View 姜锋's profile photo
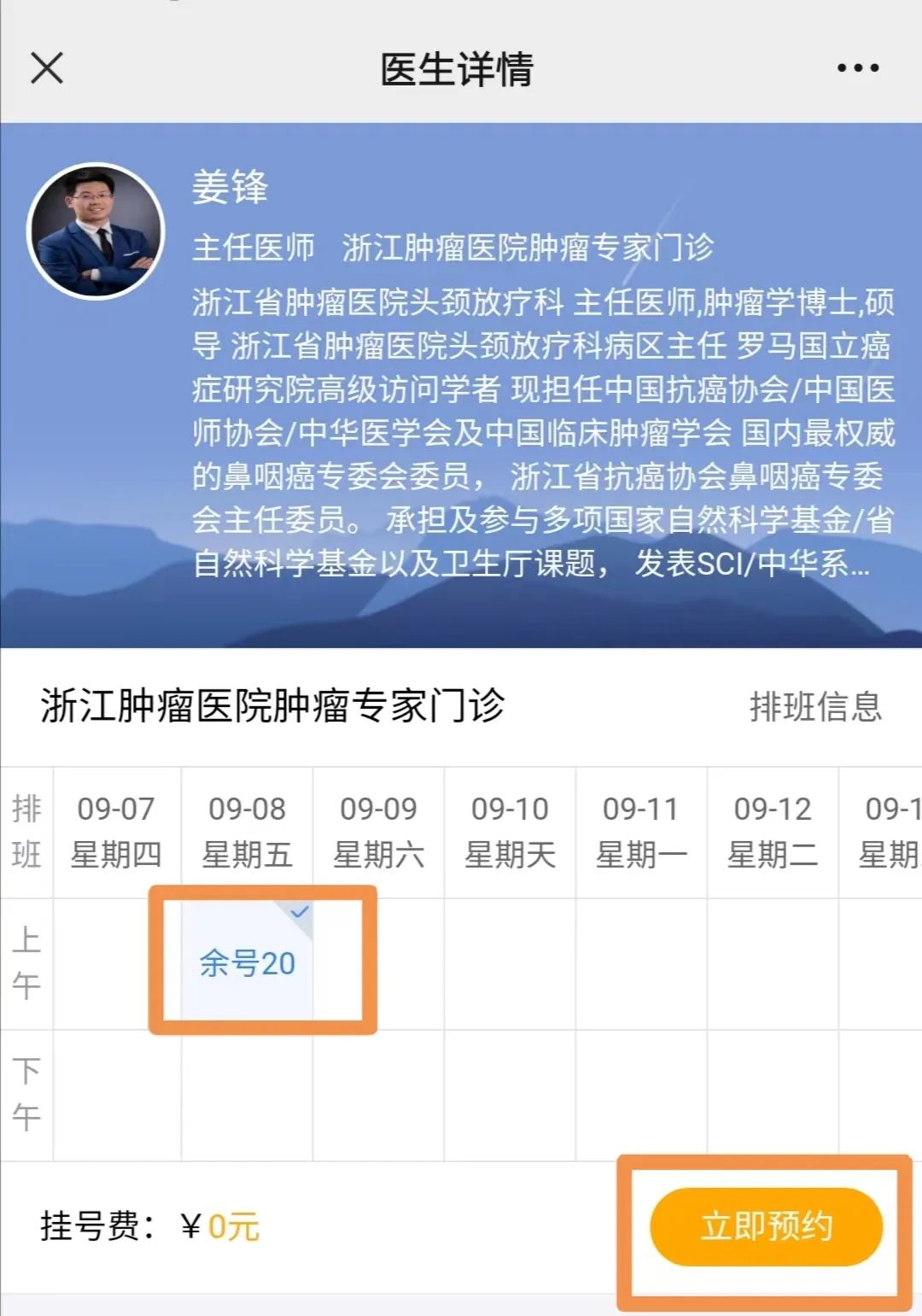The height and width of the screenshot is (1316, 922). [x=96, y=231]
